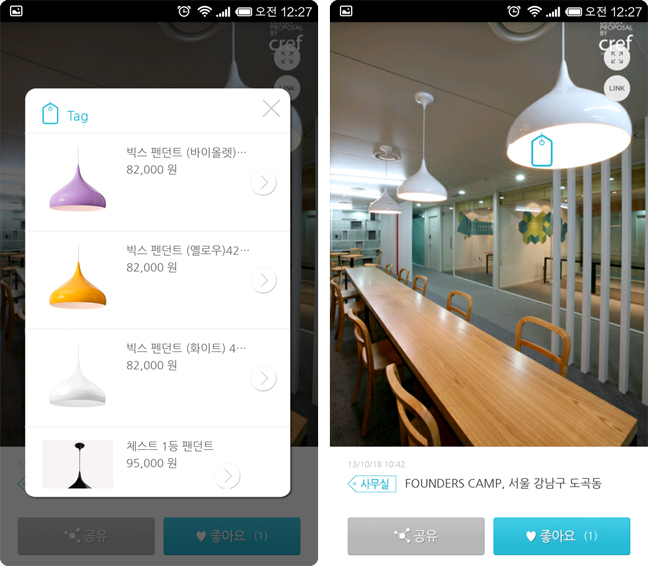The image size is (648, 566).
Task: Open the LINK button
Action: [617, 88]
